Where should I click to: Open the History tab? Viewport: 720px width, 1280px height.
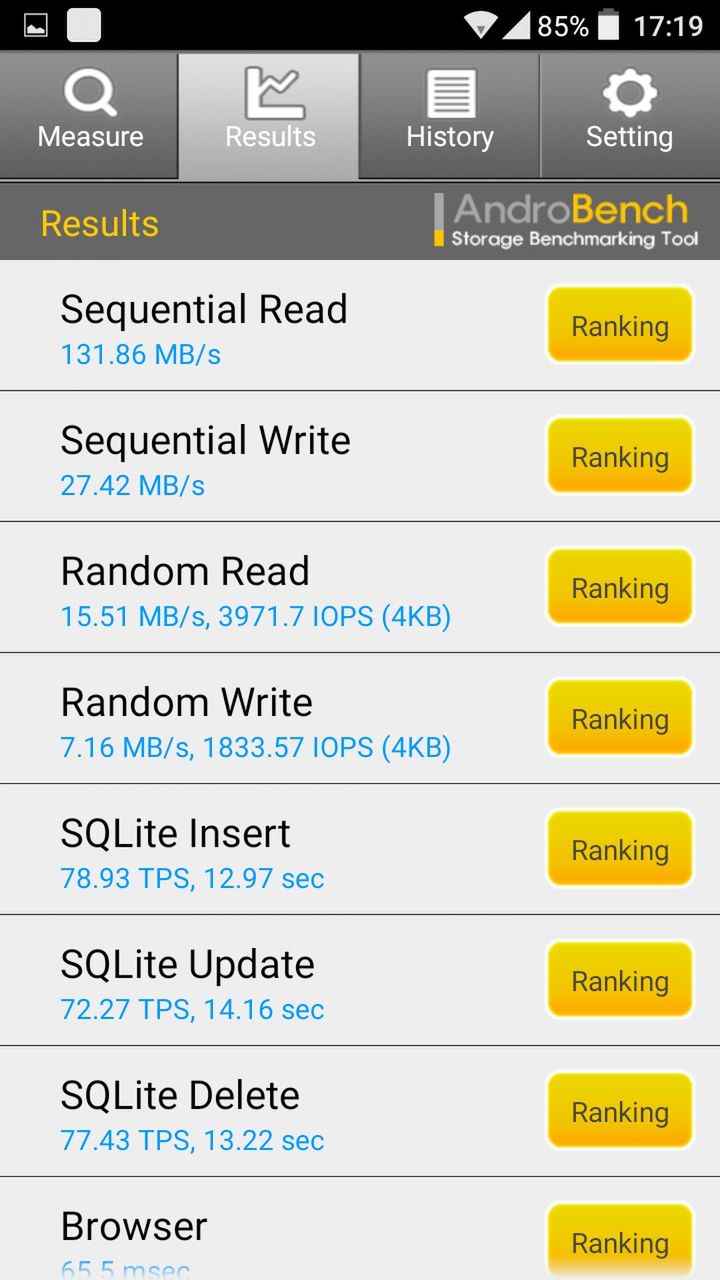450,115
